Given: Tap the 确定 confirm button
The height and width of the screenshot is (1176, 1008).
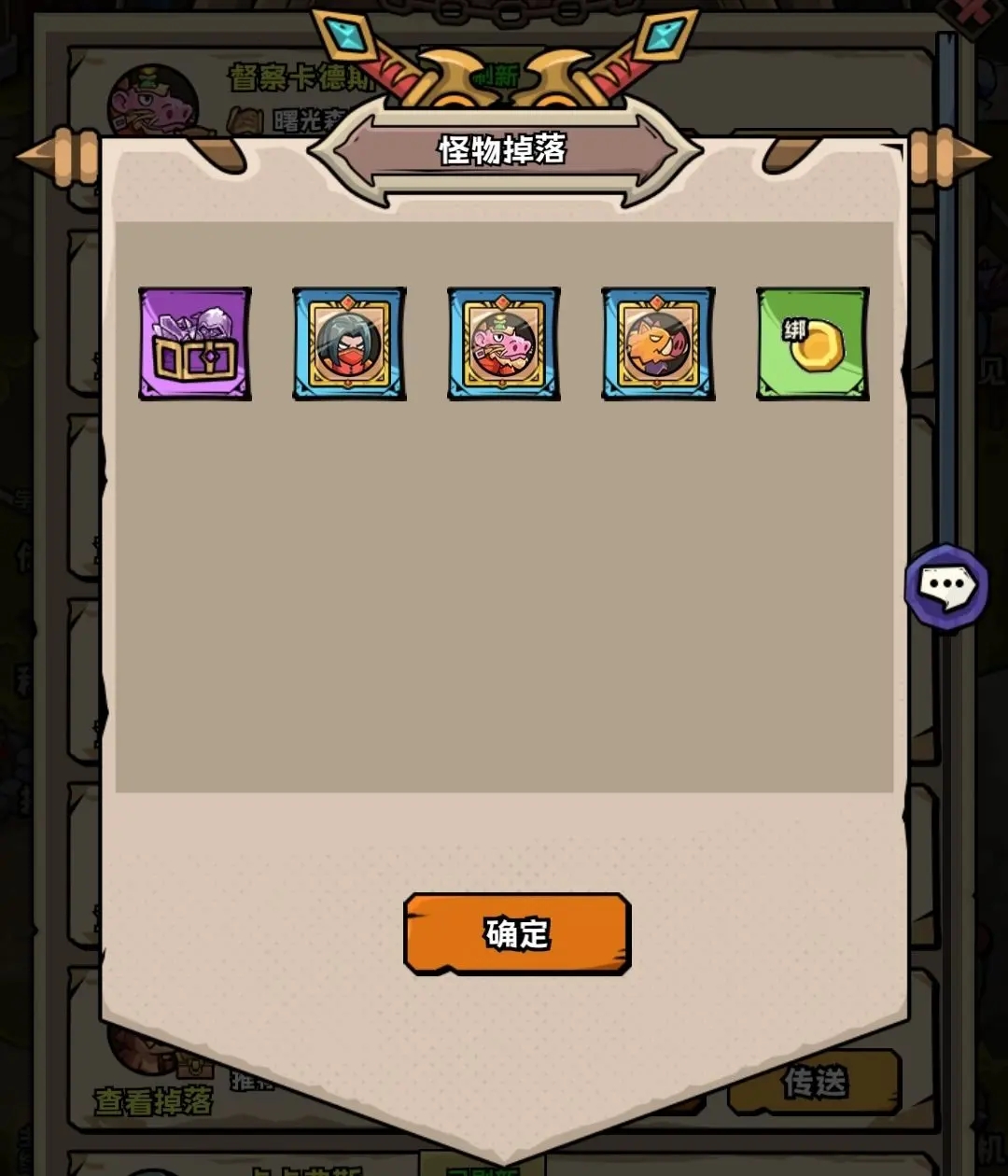Looking at the screenshot, I should click(517, 933).
